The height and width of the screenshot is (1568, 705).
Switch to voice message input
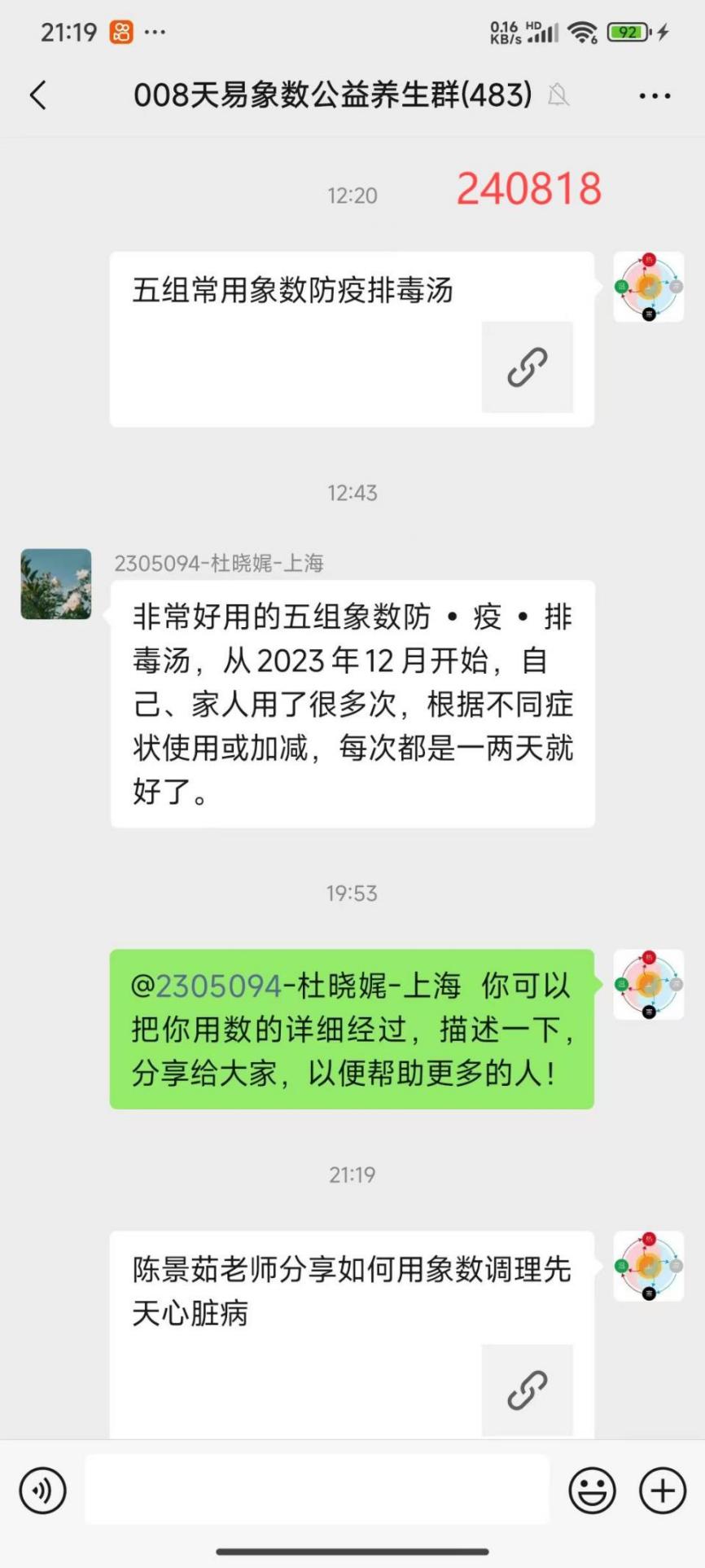click(42, 1491)
